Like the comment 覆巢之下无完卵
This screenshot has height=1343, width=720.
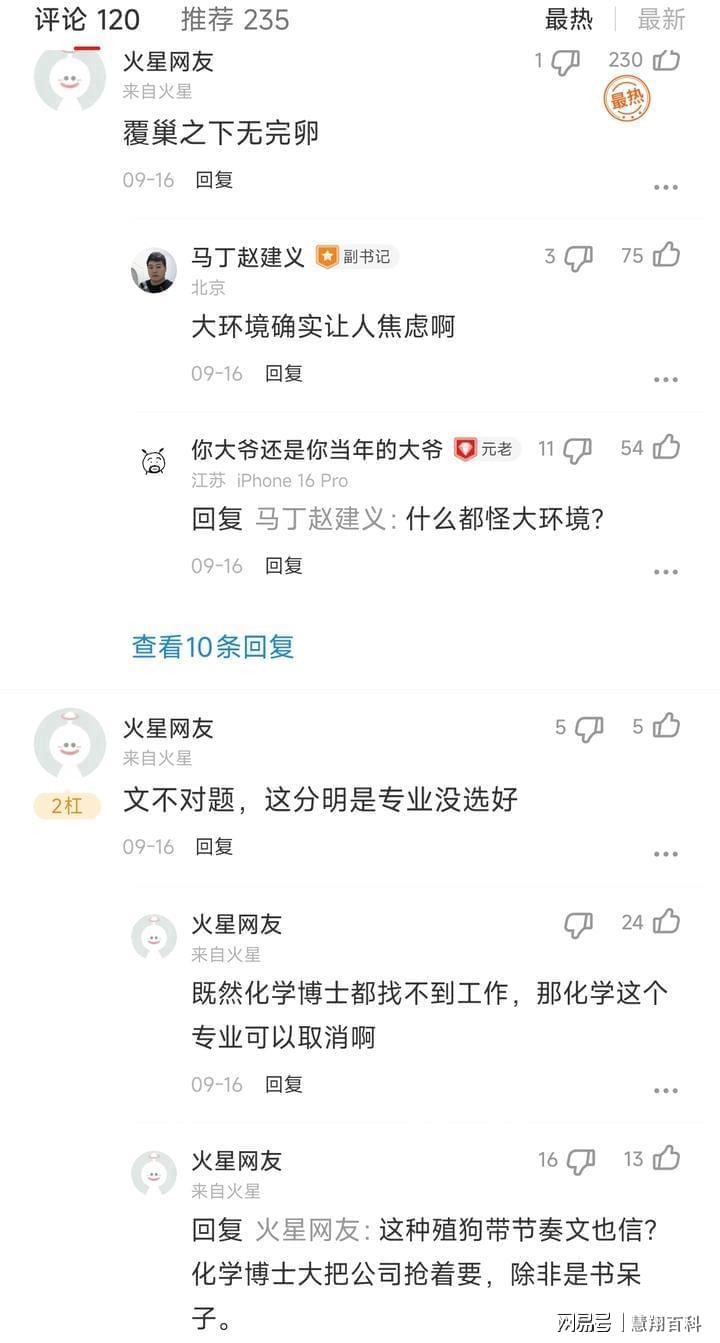666,61
